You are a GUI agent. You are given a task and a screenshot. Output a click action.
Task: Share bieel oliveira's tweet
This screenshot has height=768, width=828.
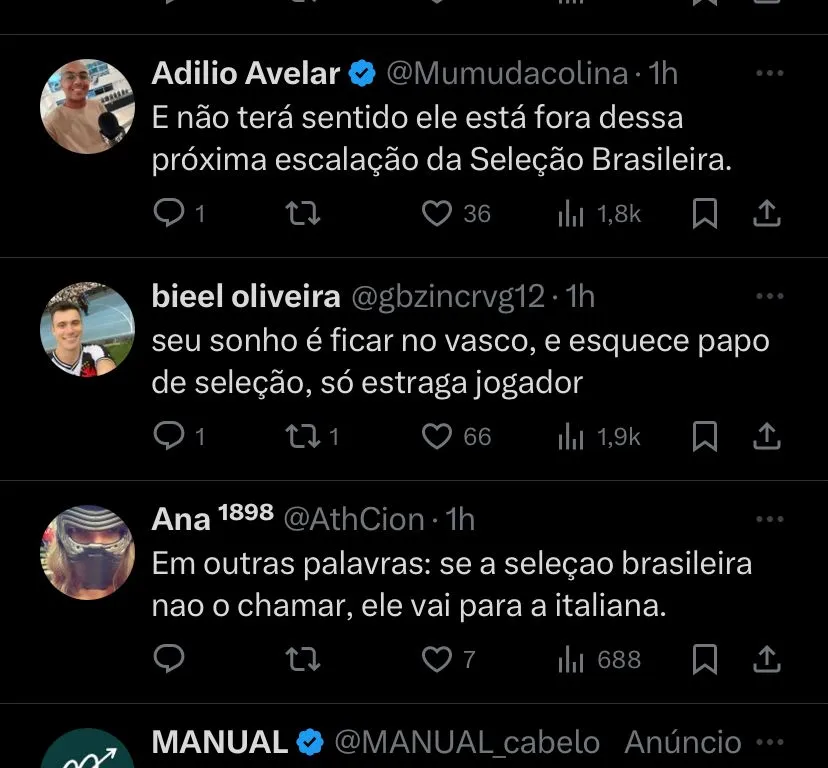(766, 436)
